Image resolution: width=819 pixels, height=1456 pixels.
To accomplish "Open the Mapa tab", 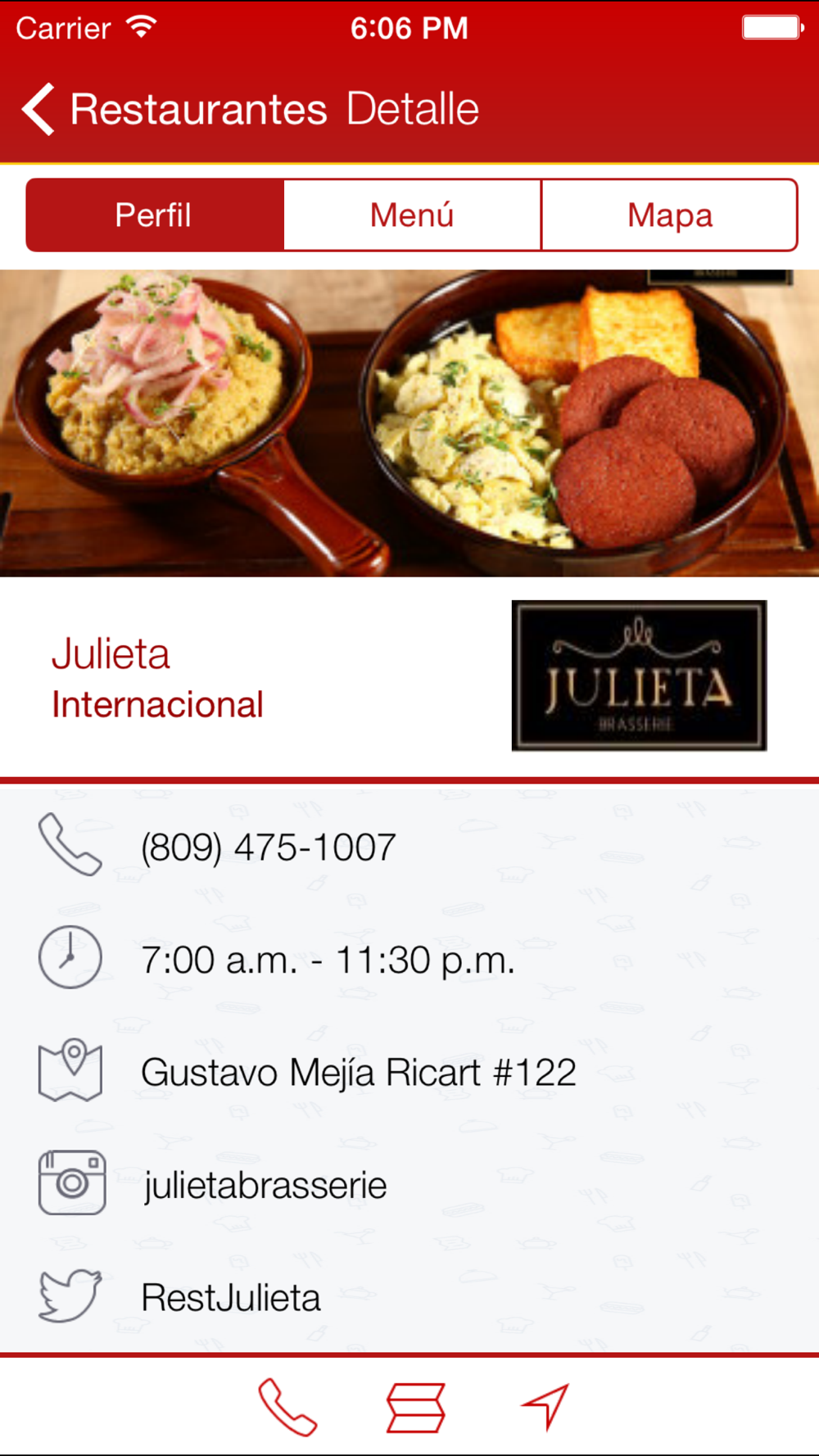I will tap(669, 215).
